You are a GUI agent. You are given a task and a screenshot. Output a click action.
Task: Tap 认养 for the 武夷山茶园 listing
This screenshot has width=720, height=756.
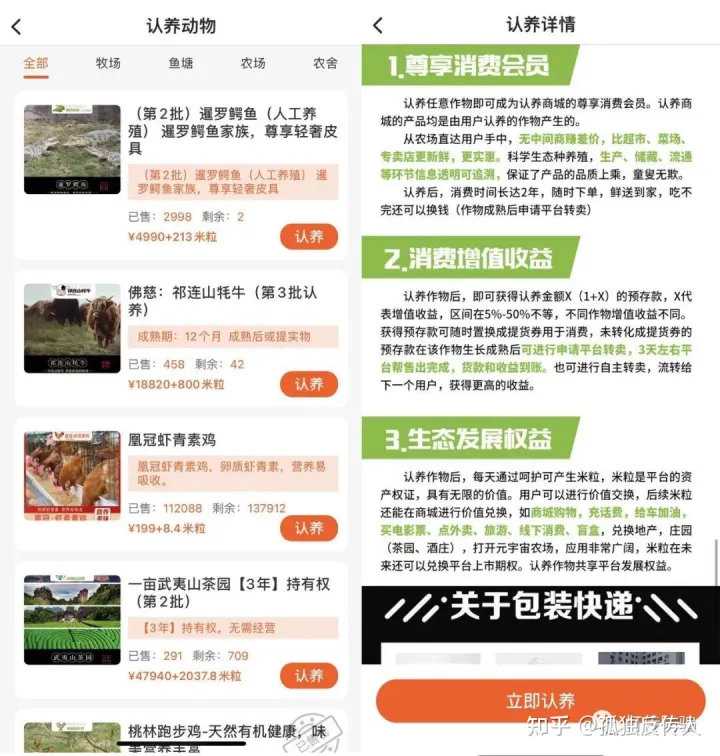pyautogui.click(x=309, y=676)
